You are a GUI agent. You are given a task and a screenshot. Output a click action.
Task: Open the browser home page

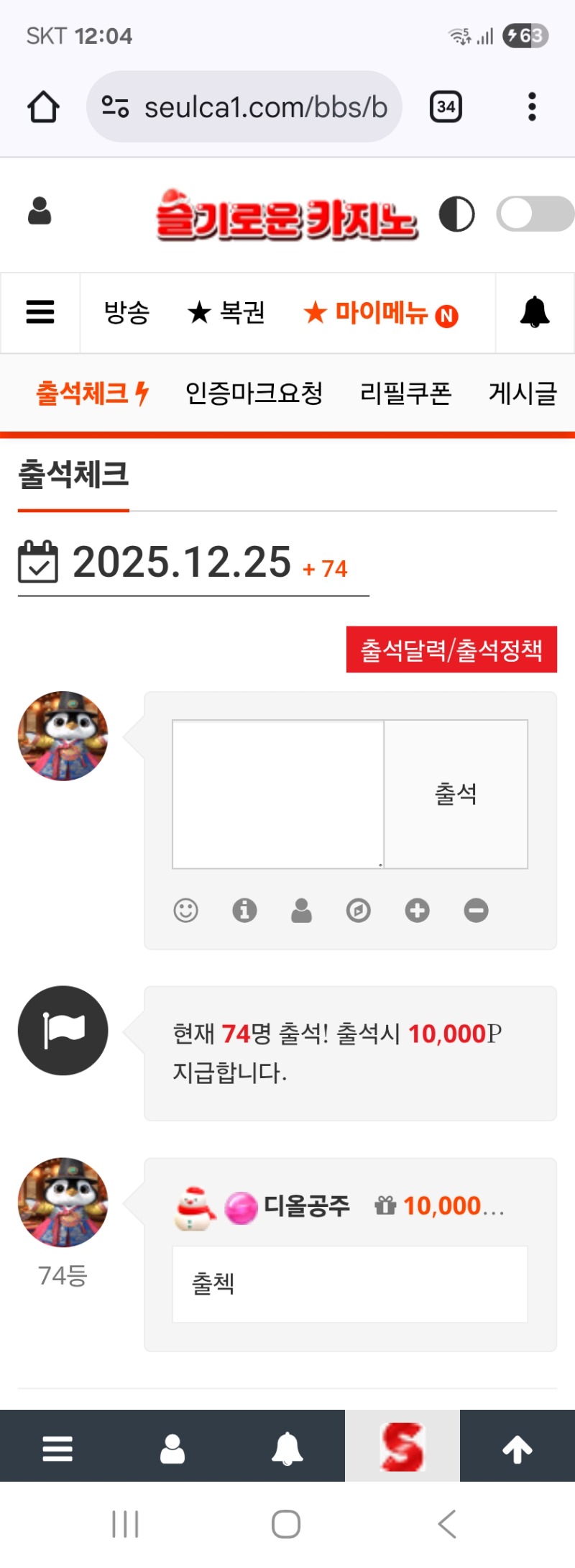(43, 107)
